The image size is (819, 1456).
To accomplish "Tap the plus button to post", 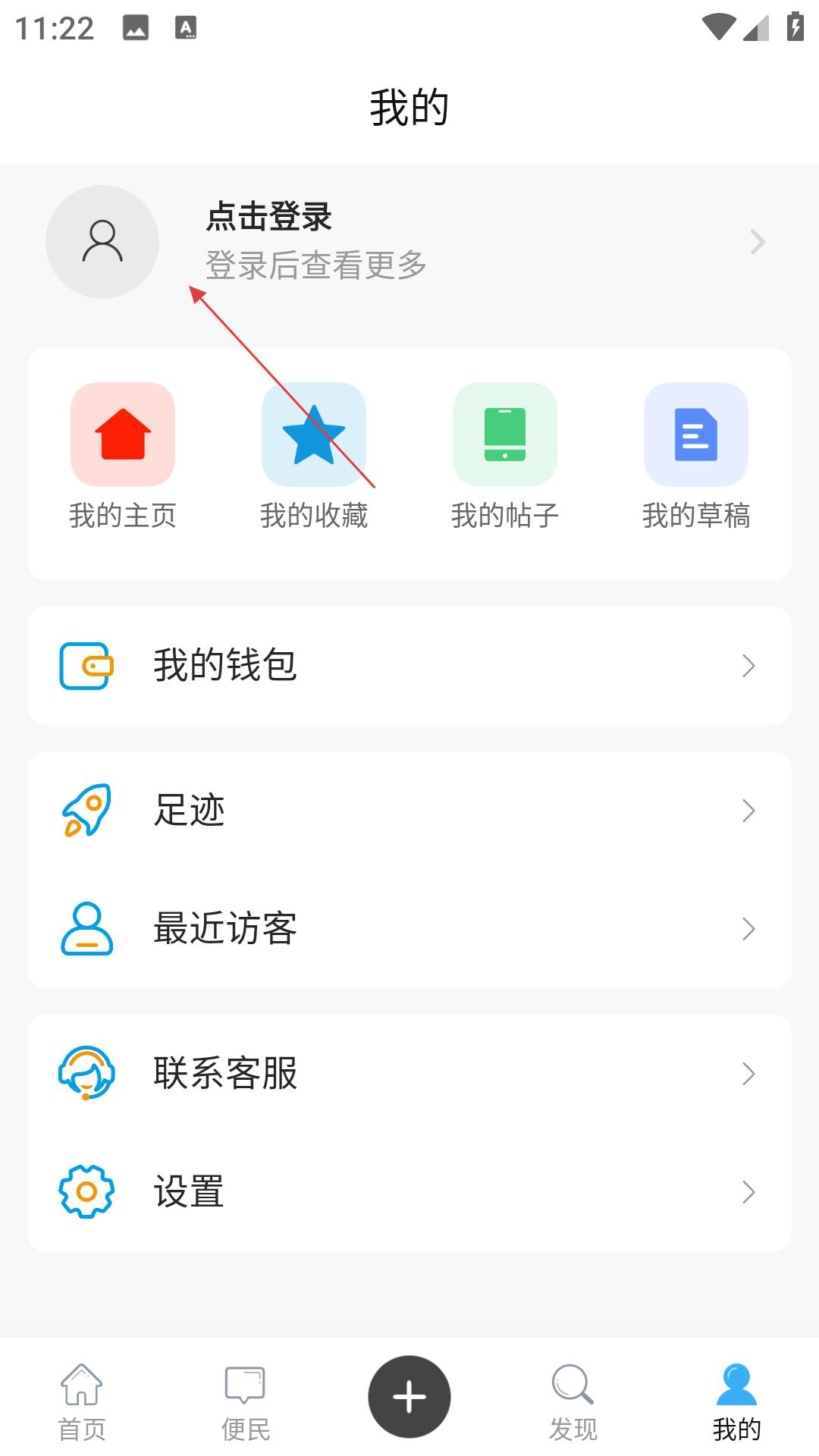I will tap(409, 1397).
